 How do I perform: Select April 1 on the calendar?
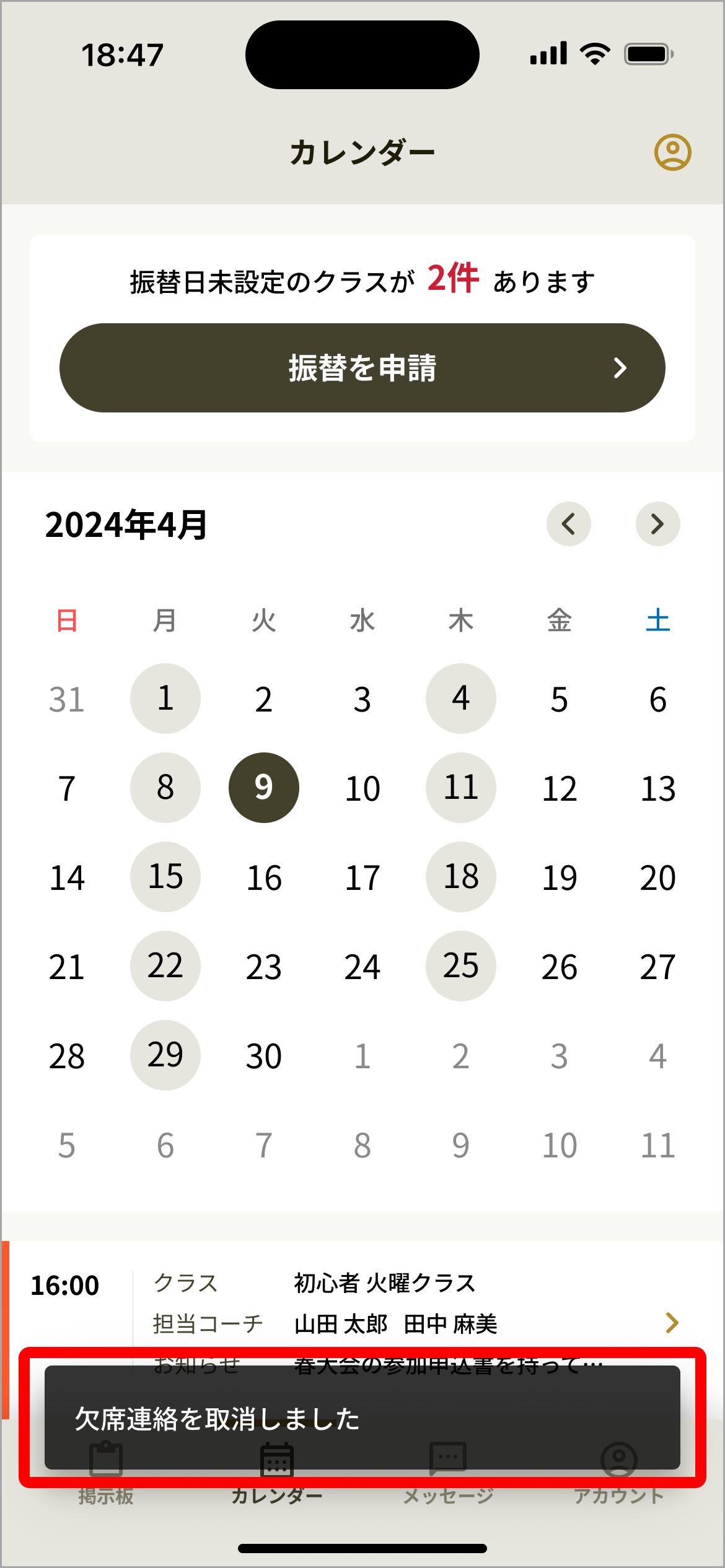[165, 699]
